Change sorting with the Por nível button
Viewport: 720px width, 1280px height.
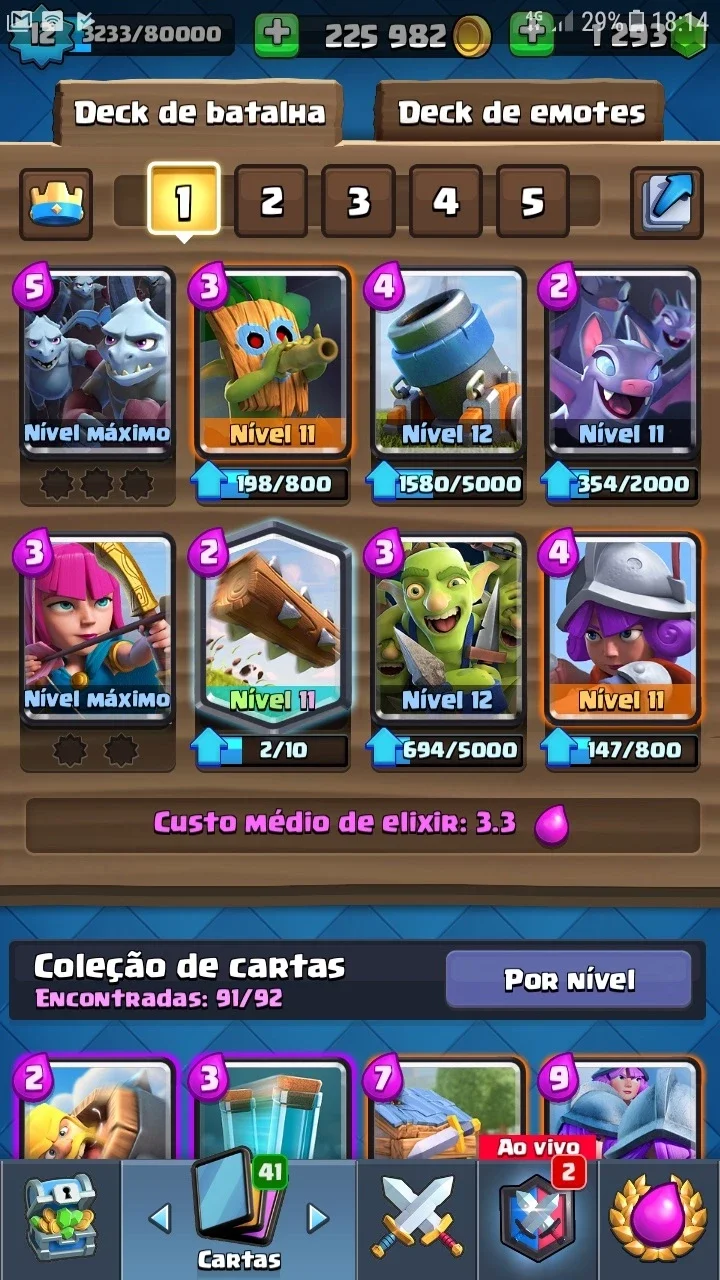pos(569,979)
